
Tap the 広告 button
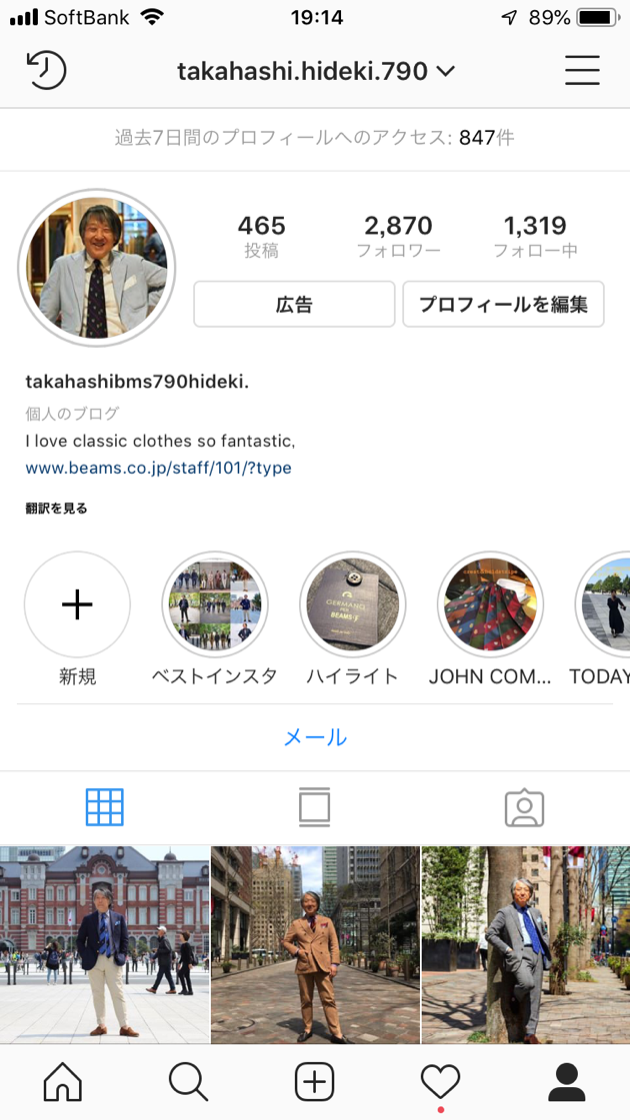[294, 304]
